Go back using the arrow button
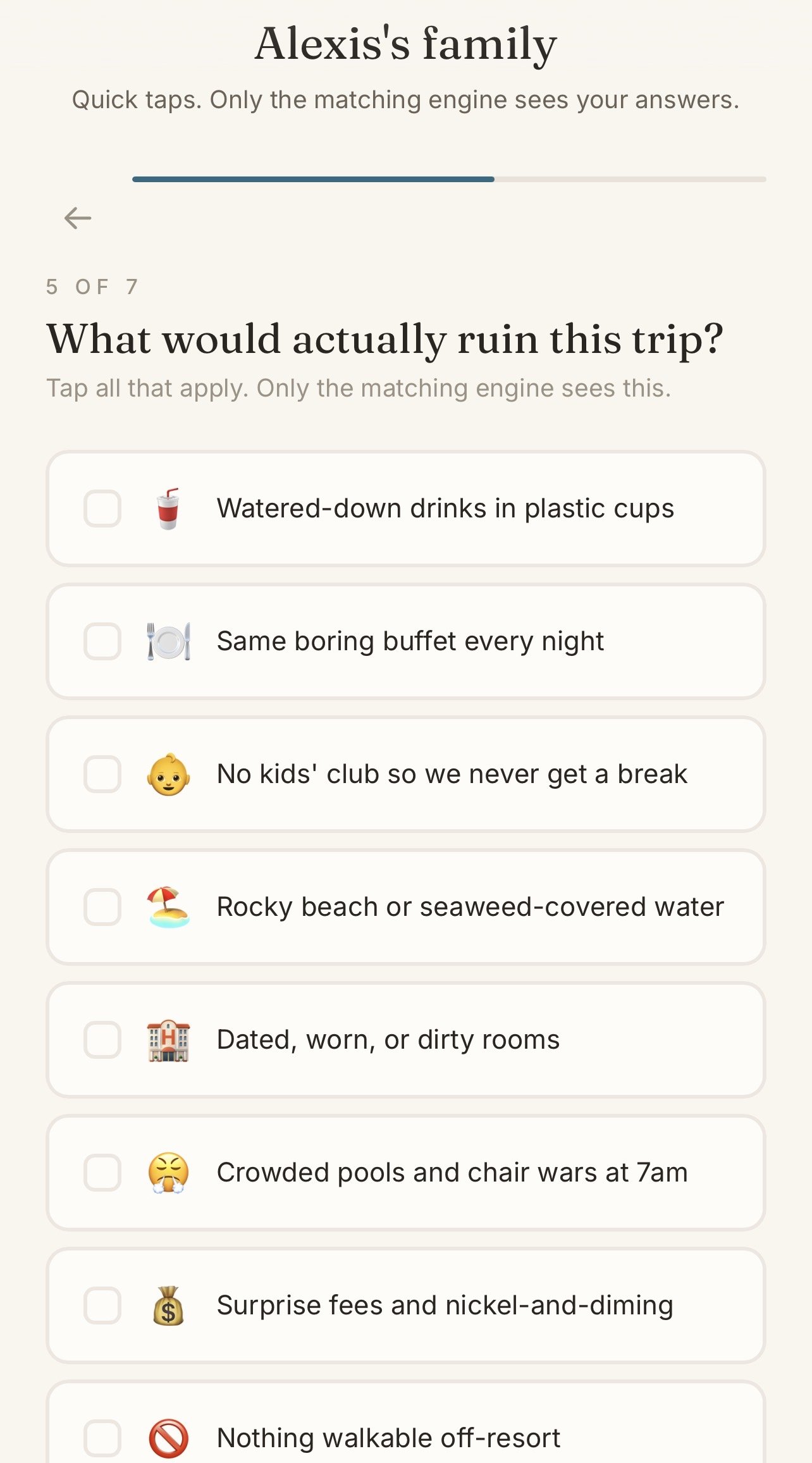The image size is (812, 1463). click(x=77, y=218)
